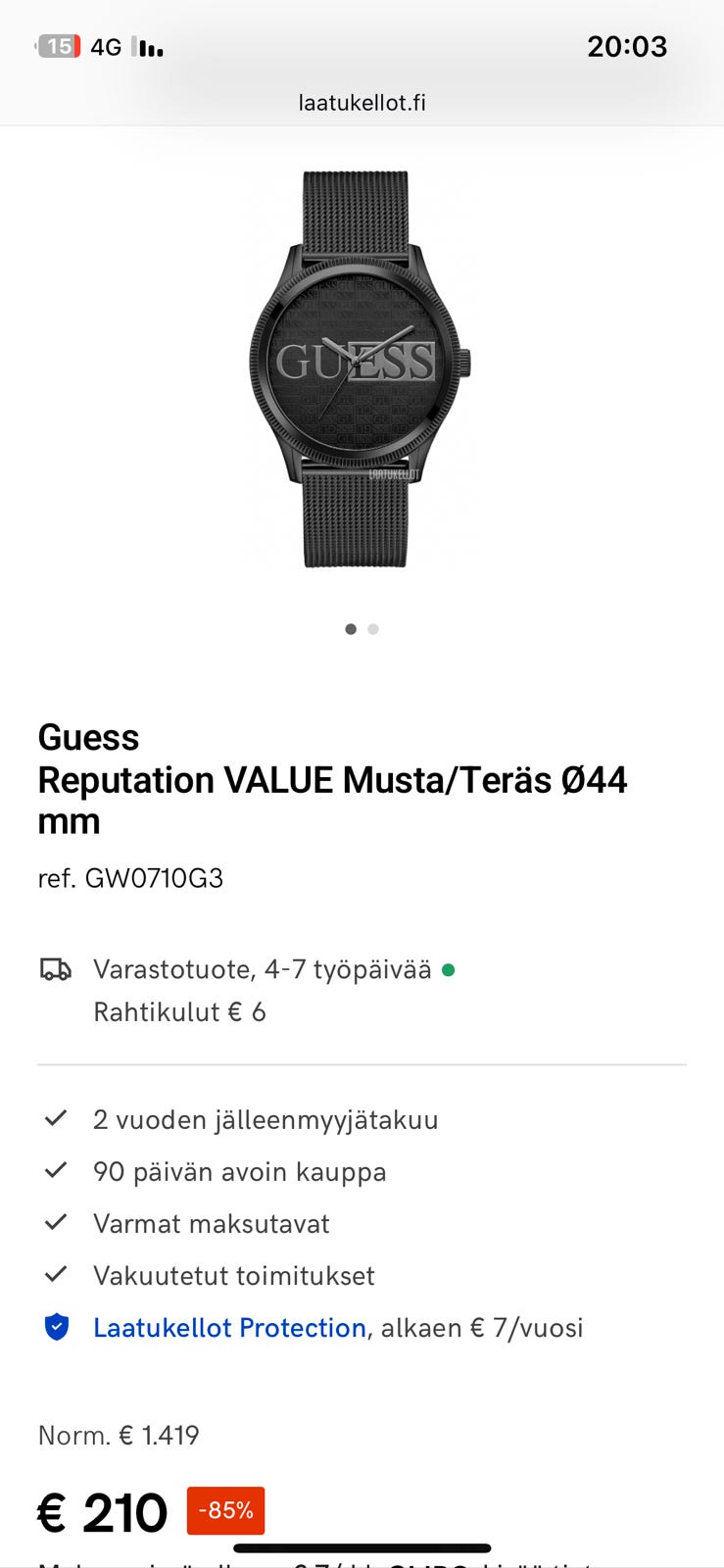The height and width of the screenshot is (1568, 724).
Task: Tap the ref GW0710G3 reference number
Action: (130, 878)
